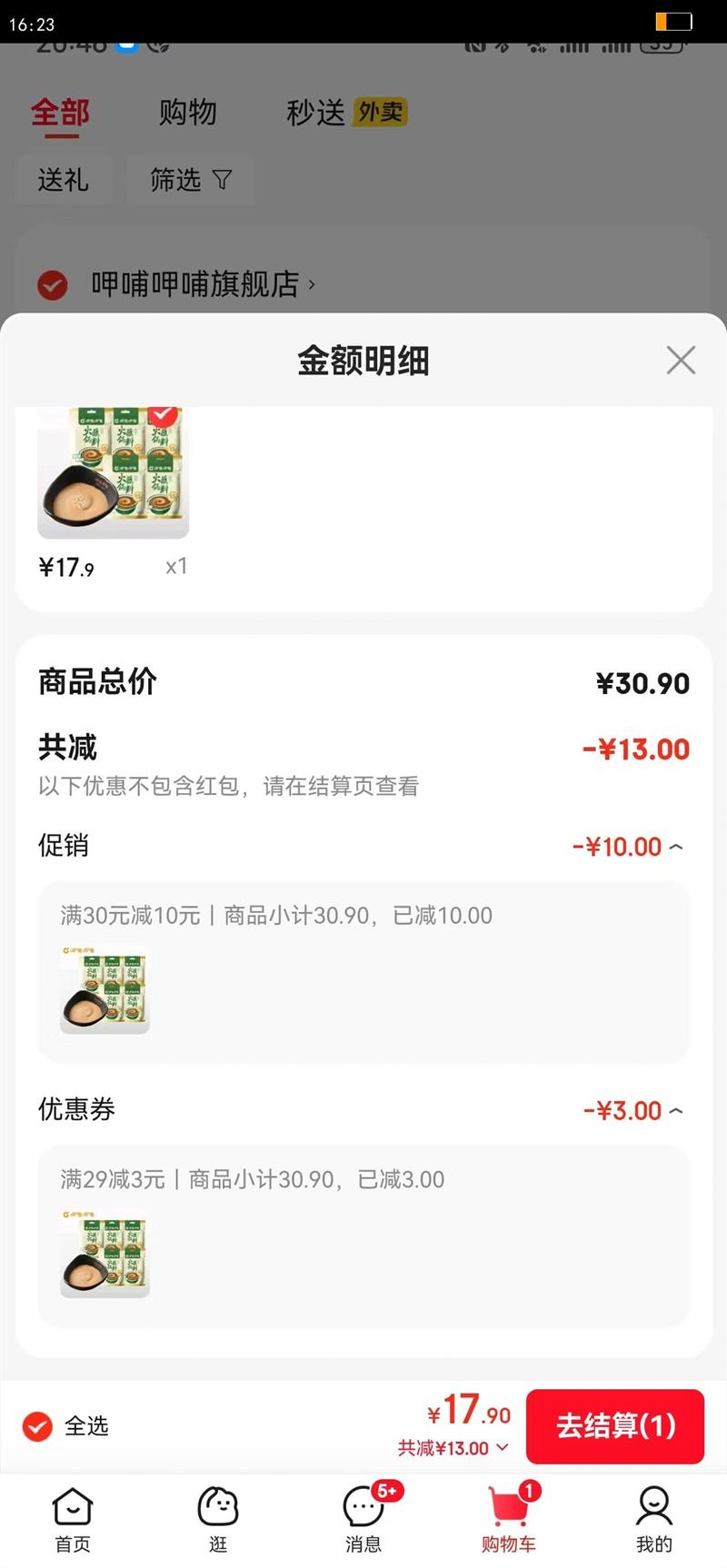Toggle the 全选 select-all checkbox
Image resolution: width=727 pixels, height=1568 pixels.
point(35,1426)
